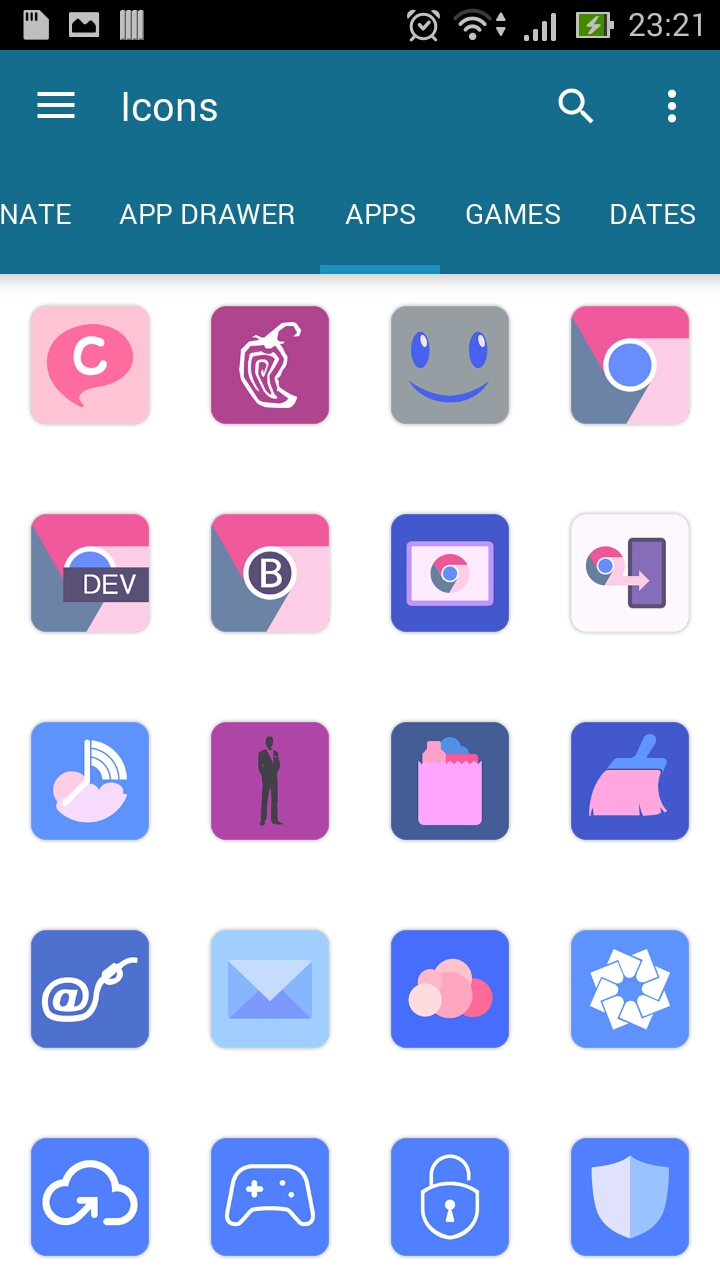The width and height of the screenshot is (720, 1280).
Task: Select the suited man silhouette icon
Action: tap(270, 781)
